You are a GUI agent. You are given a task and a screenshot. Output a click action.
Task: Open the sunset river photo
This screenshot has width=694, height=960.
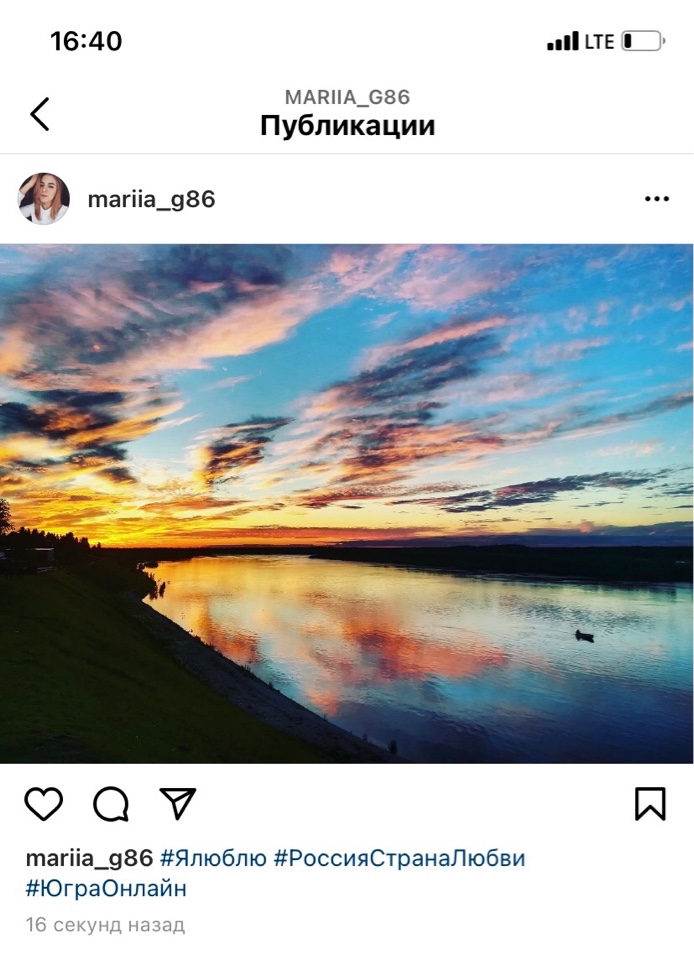(x=347, y=503)
